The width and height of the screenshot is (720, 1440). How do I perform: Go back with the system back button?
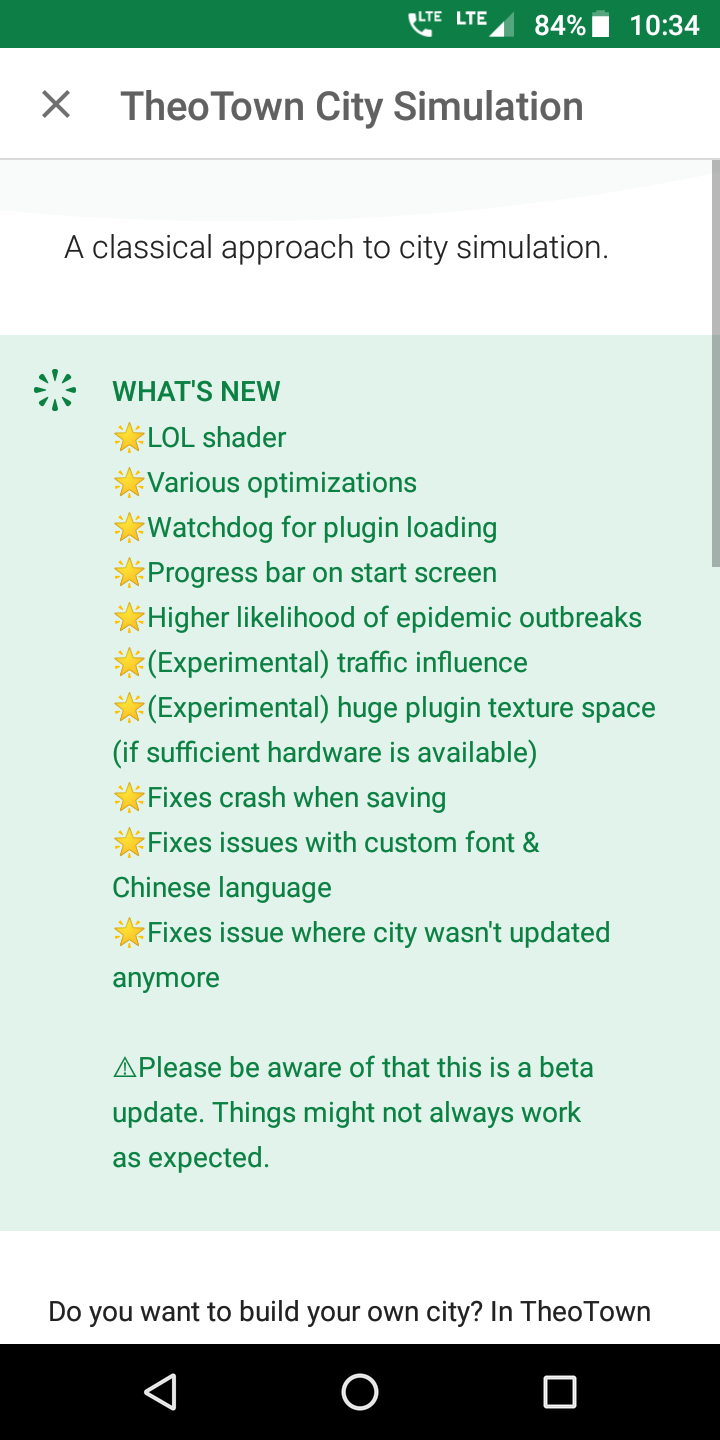click(160, 1391)
